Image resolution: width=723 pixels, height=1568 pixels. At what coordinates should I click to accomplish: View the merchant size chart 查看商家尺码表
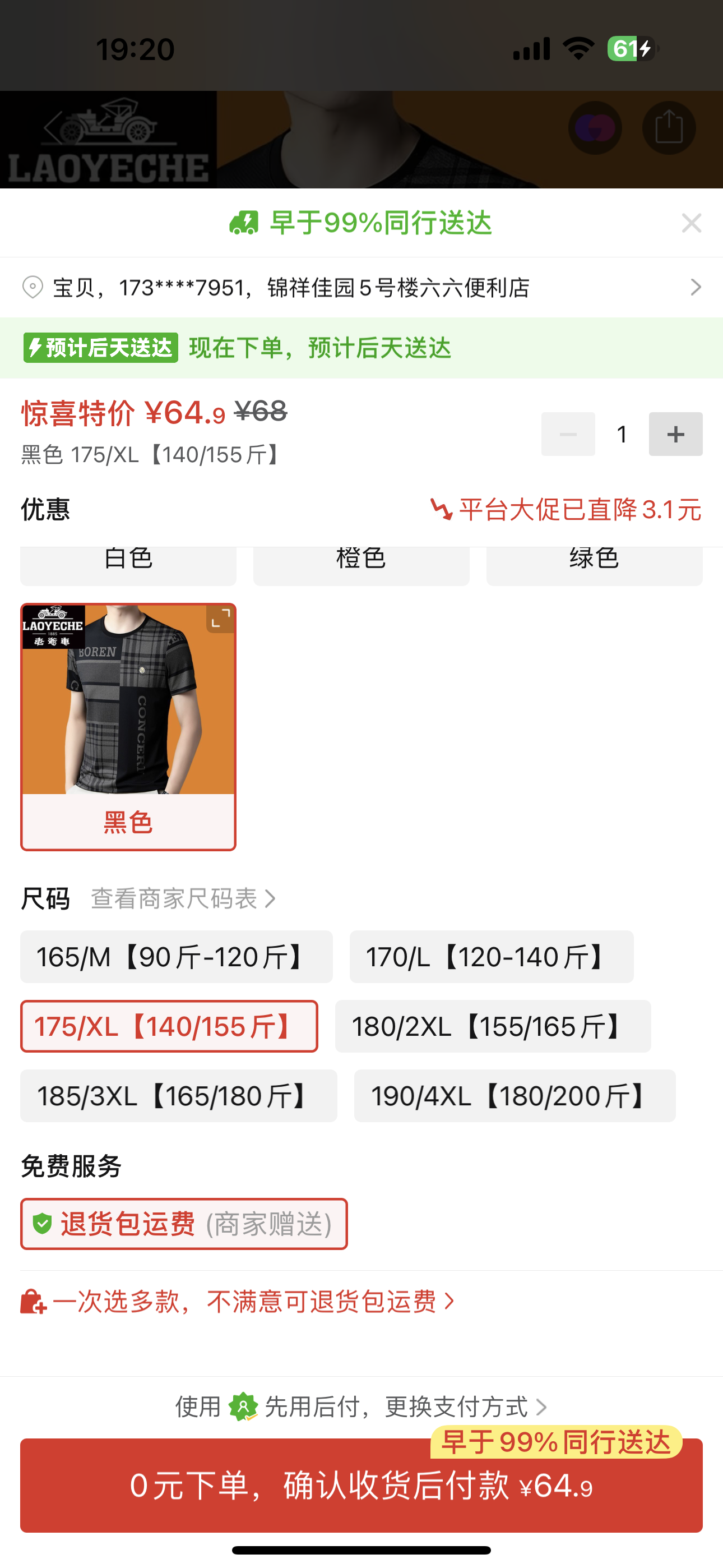(x=183, y=898)
